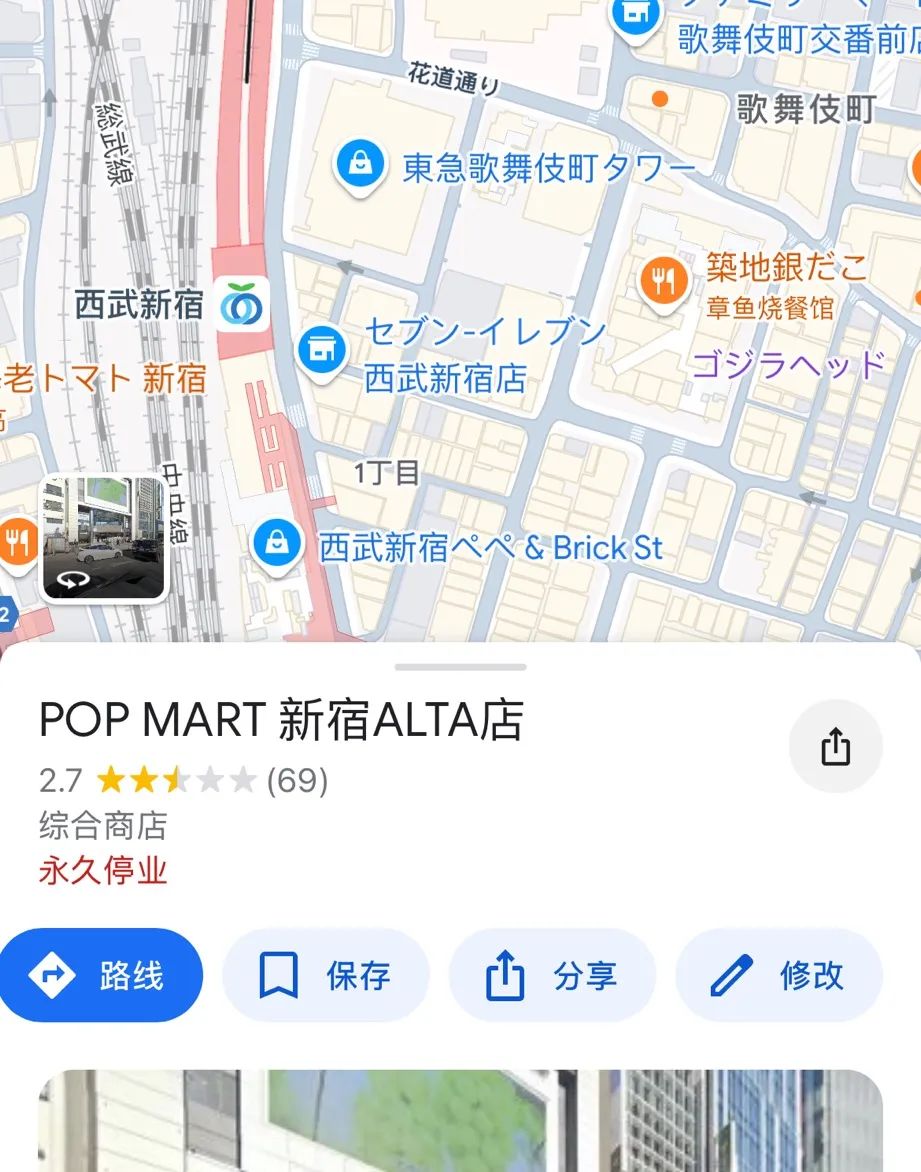The height and width of the screenshot is (1172, 921).
Task: Tap the 分享 share button
Action: tap(552, 976)
